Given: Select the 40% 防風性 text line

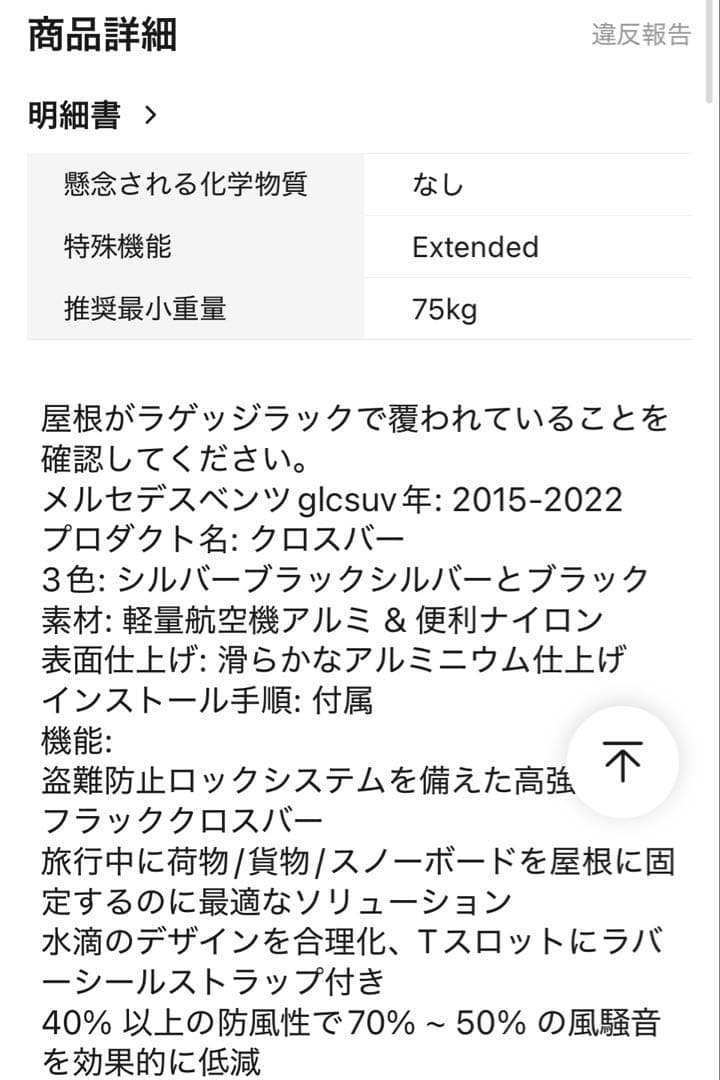Looking at the screenshot, I should pos(300,1023).
